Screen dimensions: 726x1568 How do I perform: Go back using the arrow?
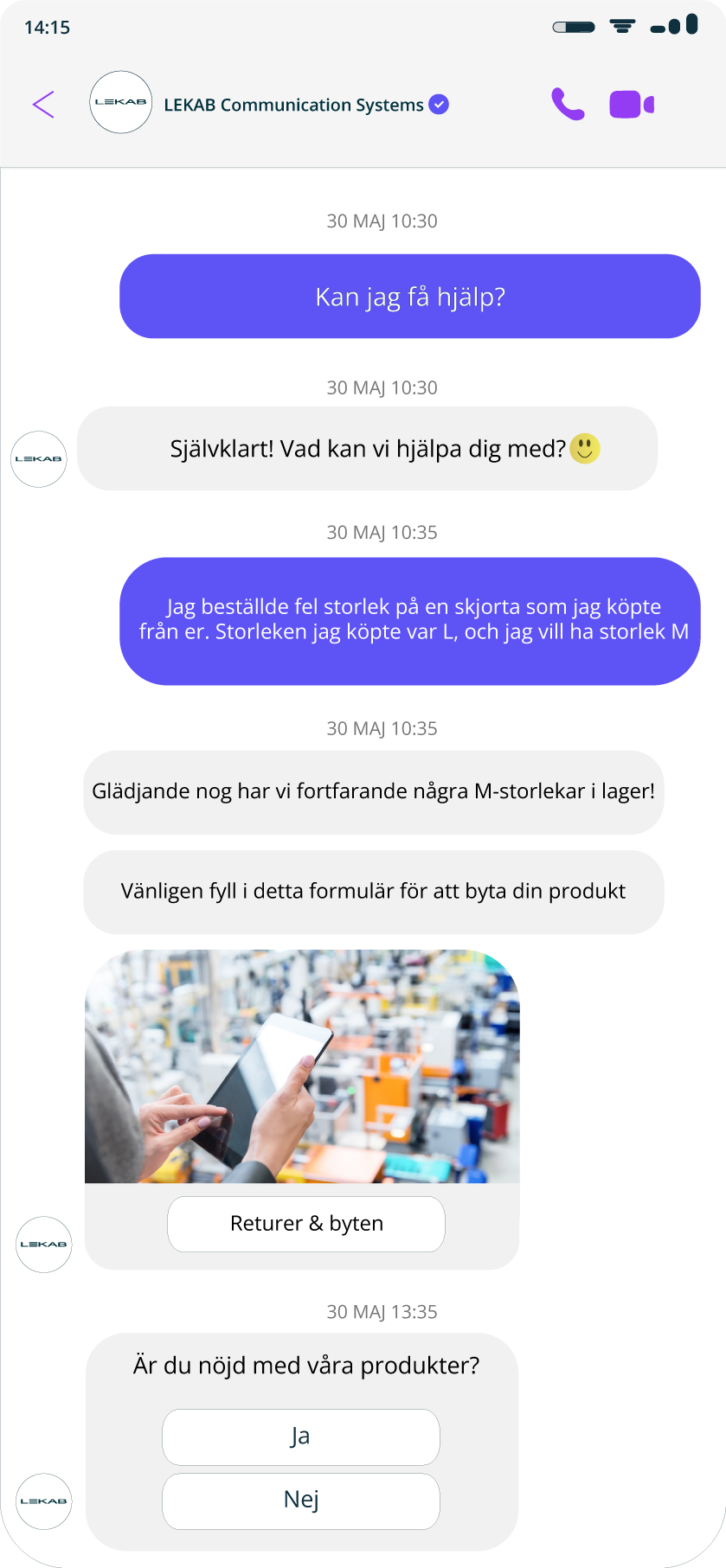pyautogui.click(x=43, y=105)
